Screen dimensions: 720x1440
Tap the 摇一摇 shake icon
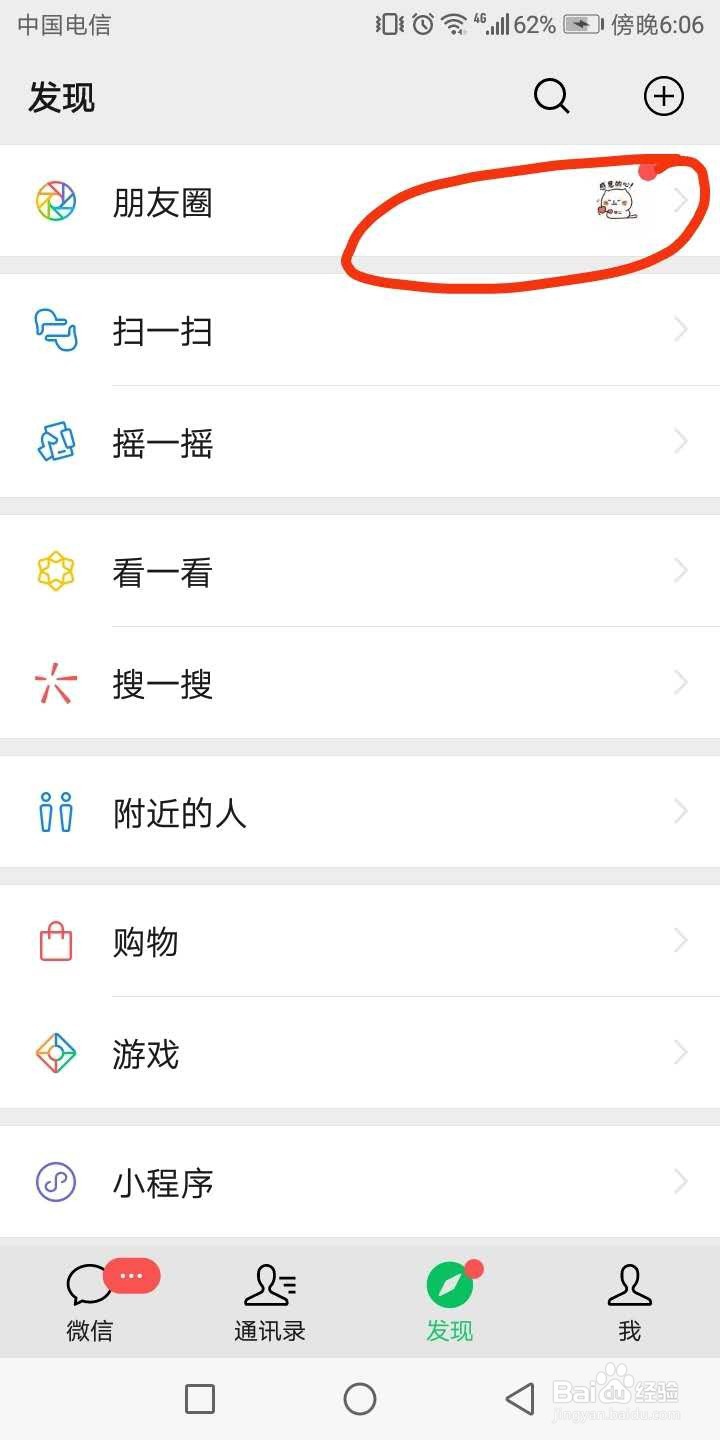point(55,442)
